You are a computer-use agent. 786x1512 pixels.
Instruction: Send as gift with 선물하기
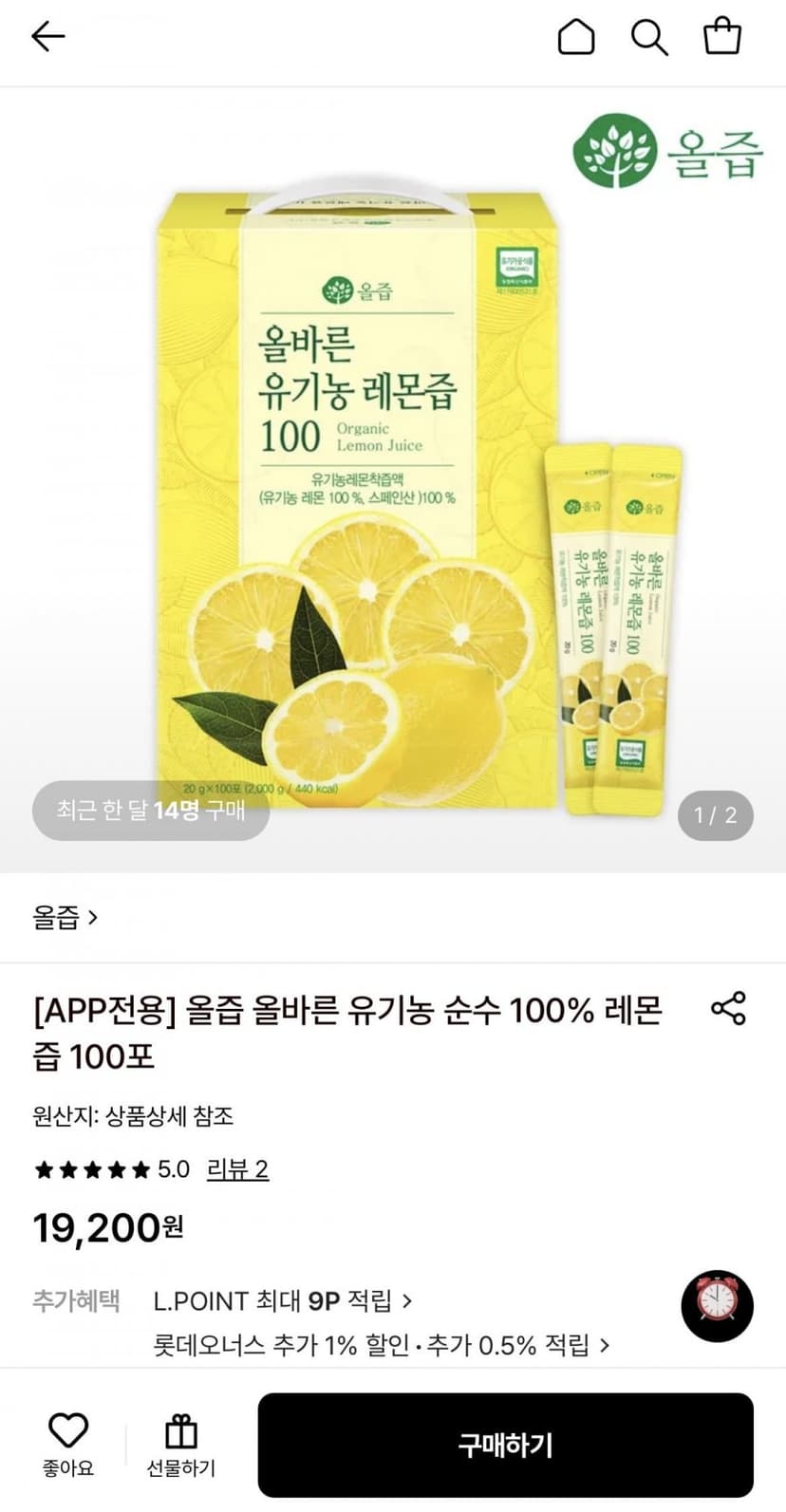pyautogui.click(x=180, y=1444)
